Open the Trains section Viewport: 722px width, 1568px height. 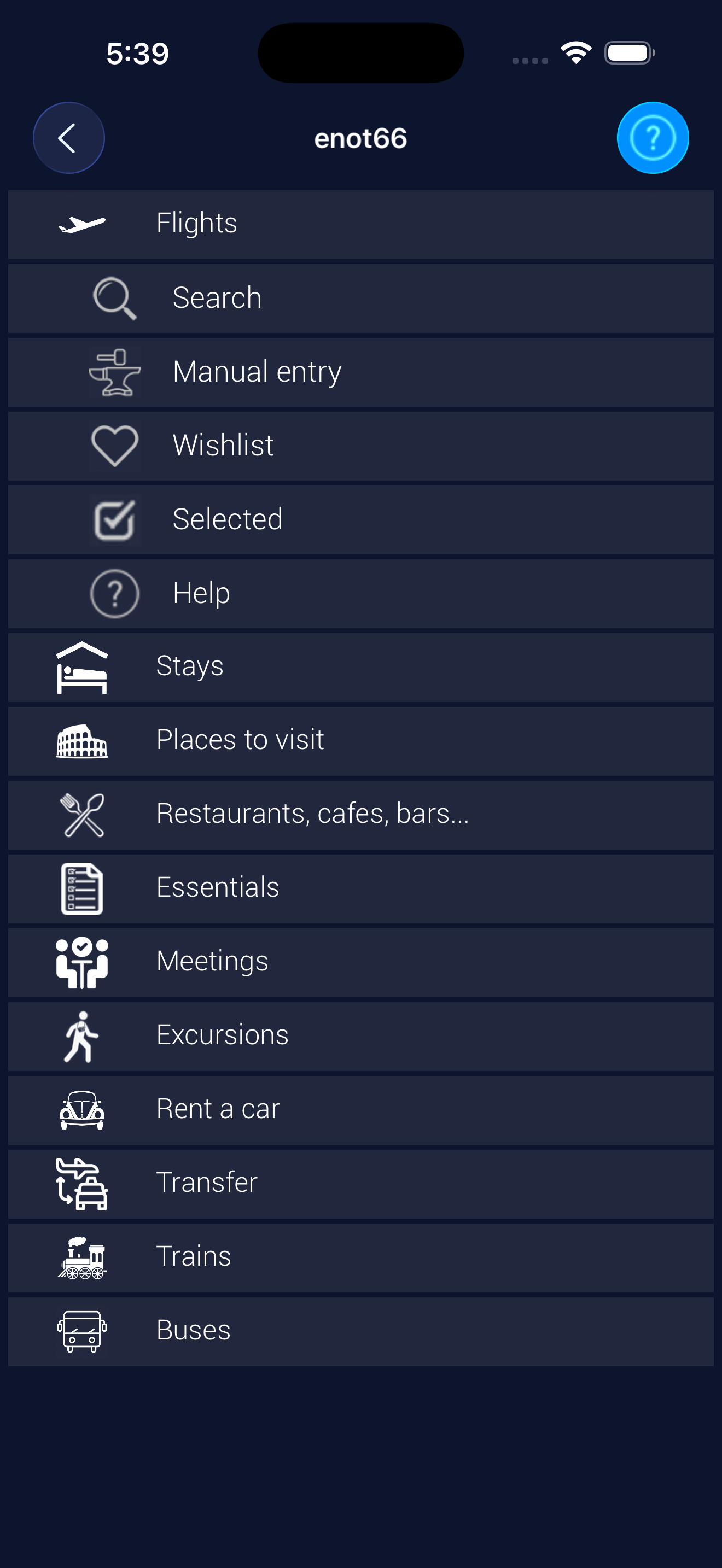point(360,1257)
